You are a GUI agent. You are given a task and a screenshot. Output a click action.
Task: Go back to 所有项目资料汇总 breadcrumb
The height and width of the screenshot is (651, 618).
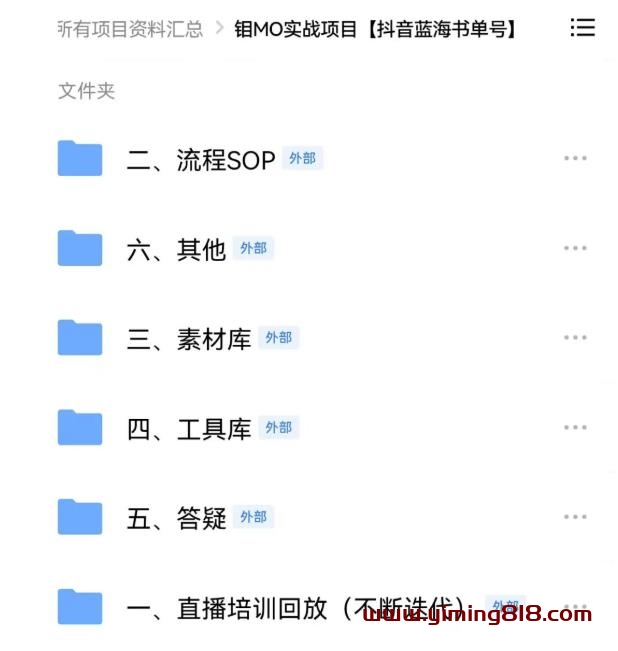(x=130, y=29)
